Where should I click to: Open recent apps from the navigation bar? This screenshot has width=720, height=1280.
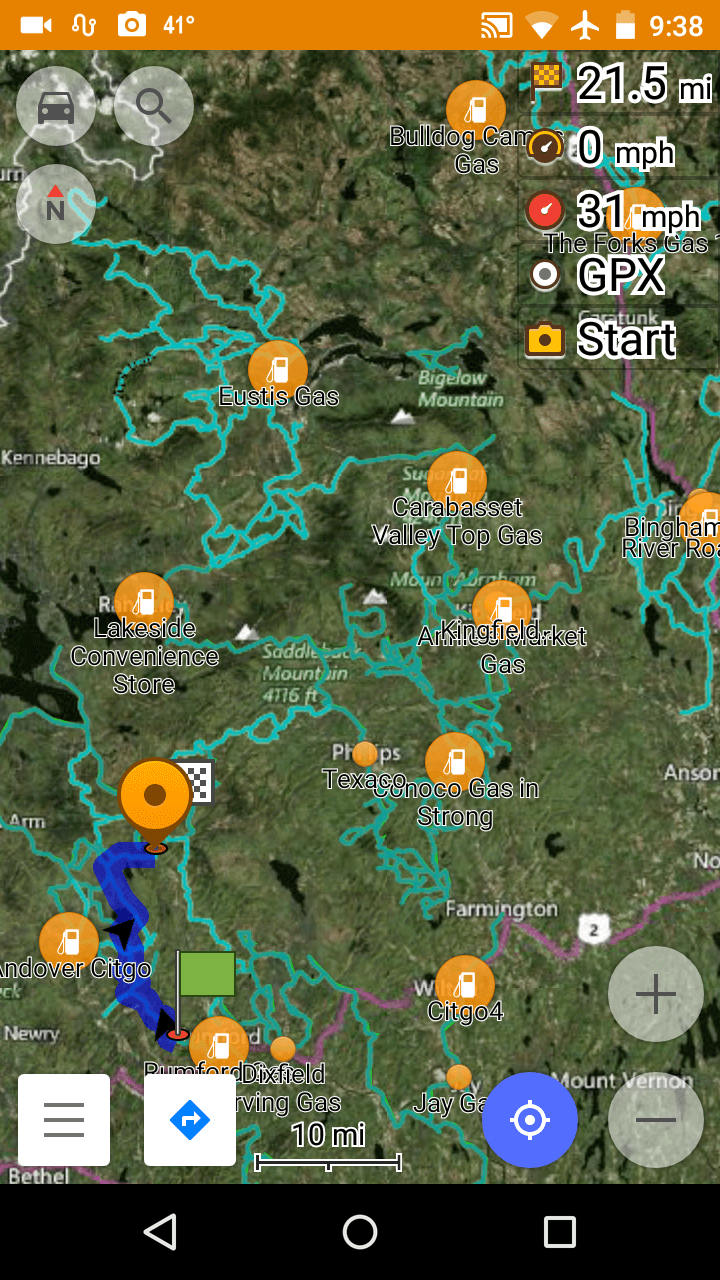point(559,1232)
